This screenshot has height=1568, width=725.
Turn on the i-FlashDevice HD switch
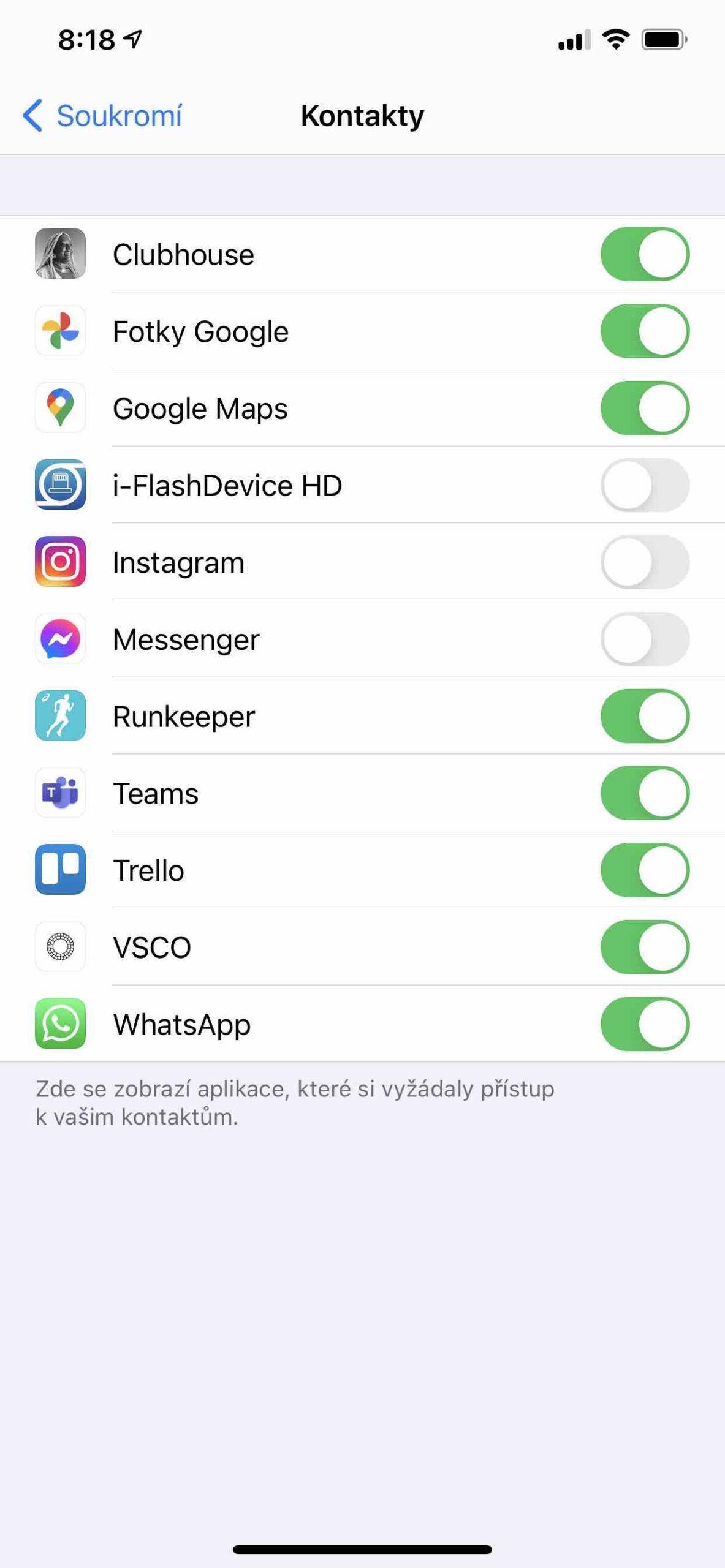pos(646,485)
